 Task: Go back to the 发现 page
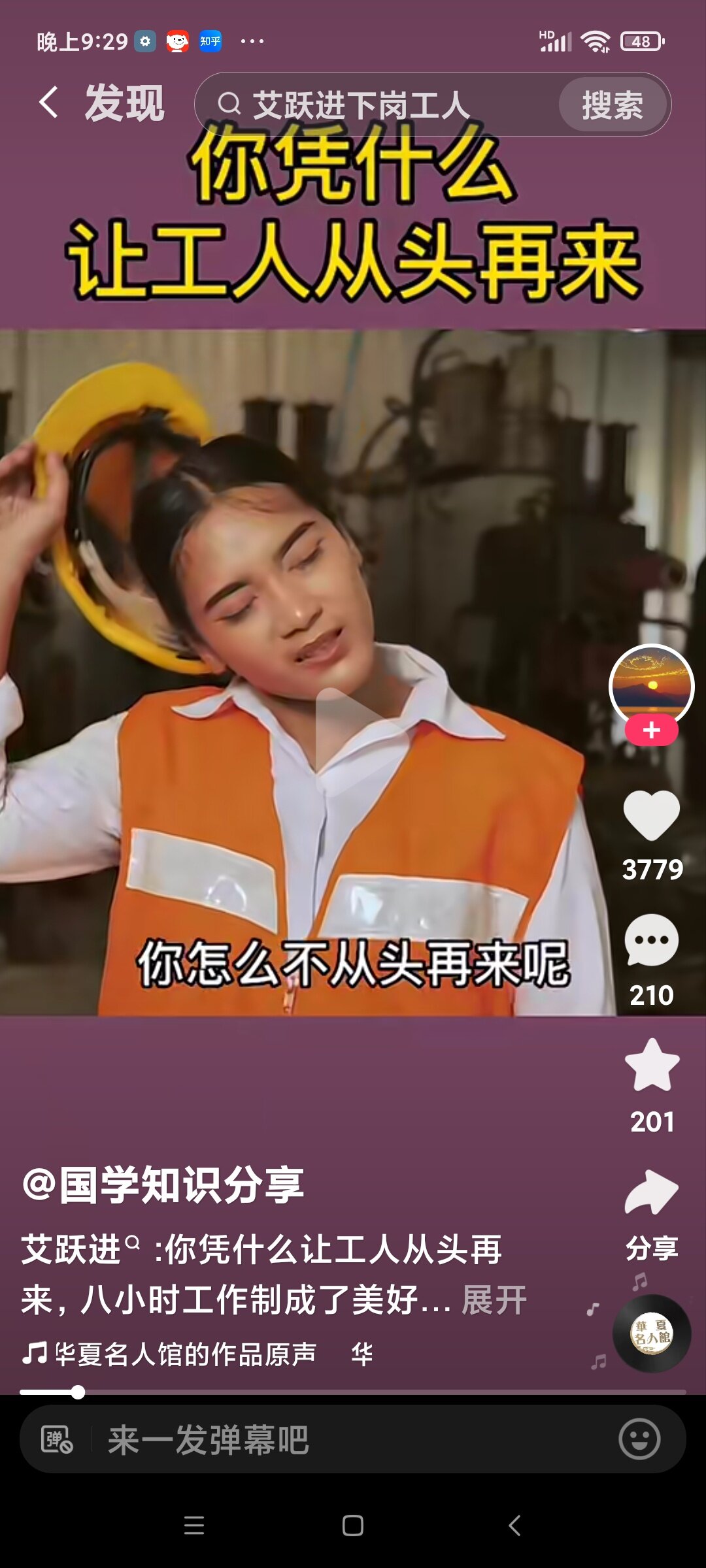point(49,103)
